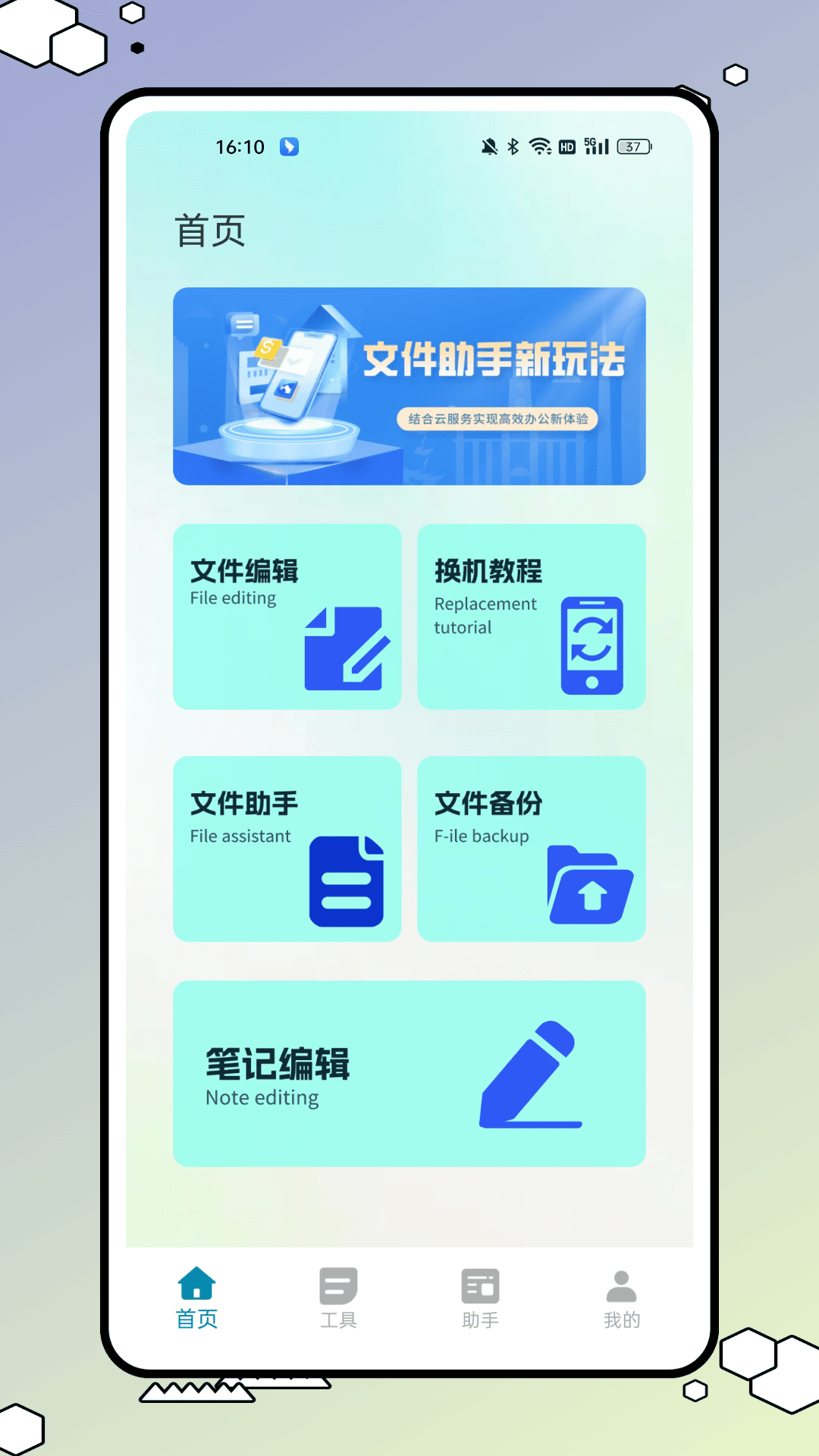The width and height of the screenshot is (819, 1456).
Task: Tap the 文件助手新玩法 promotional banner
Action: click(409, 385)
